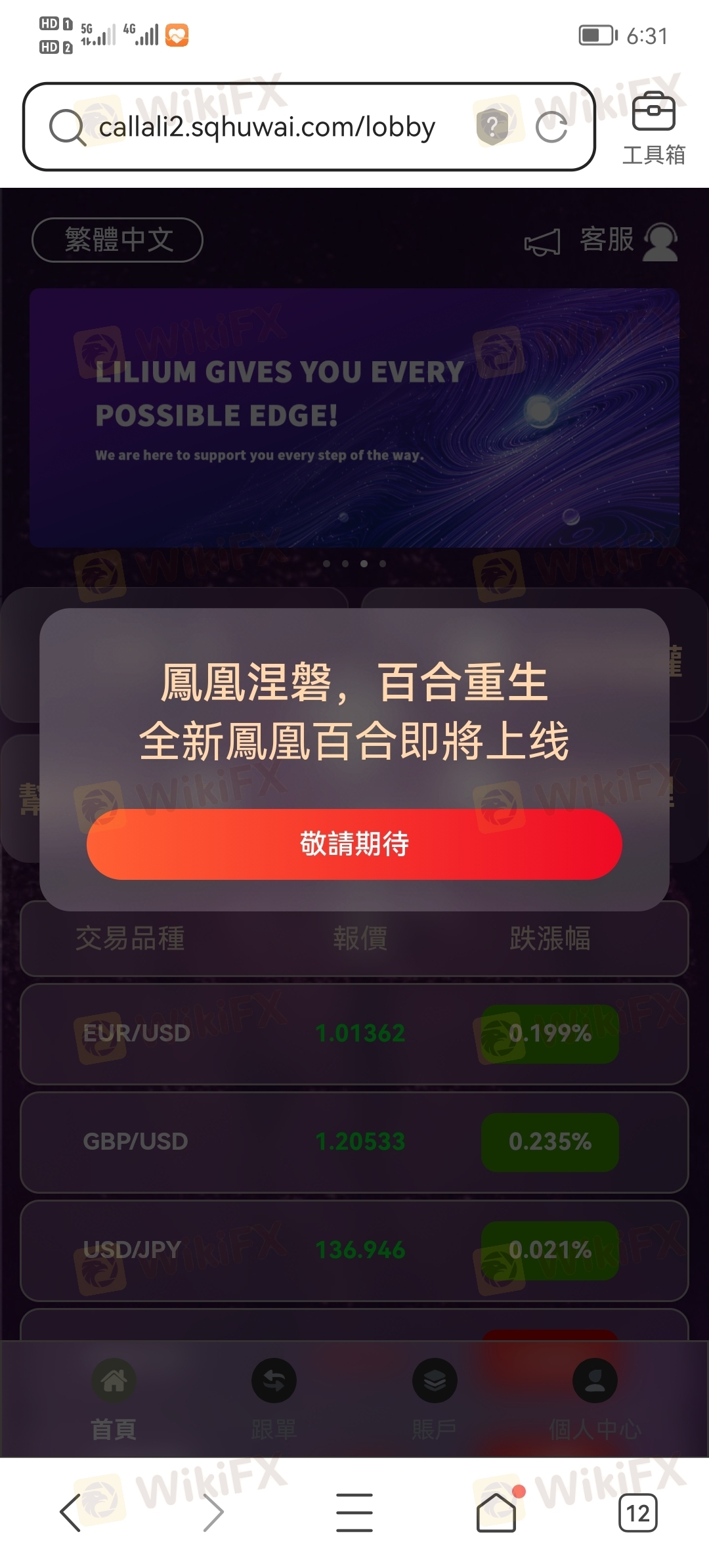Open the announcements megaphone icon

[x=542, y=242]
